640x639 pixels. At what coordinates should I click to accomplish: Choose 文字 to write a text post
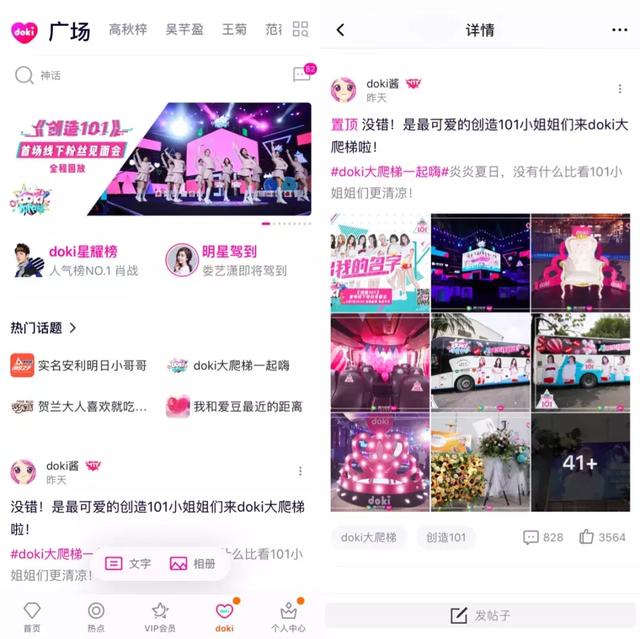pos(128,564)
